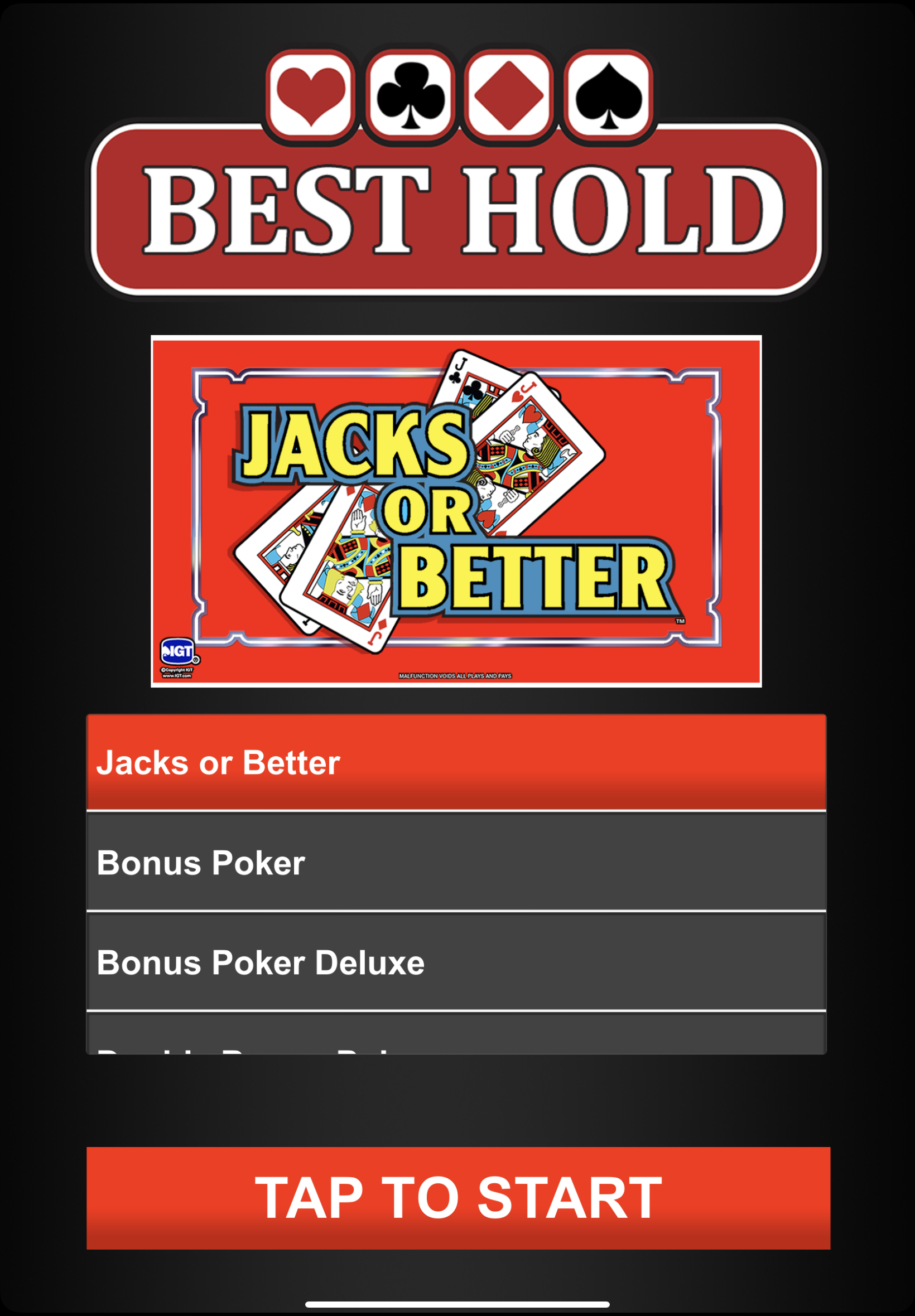Tap the TAP TO START button

tap(458, 1197)
